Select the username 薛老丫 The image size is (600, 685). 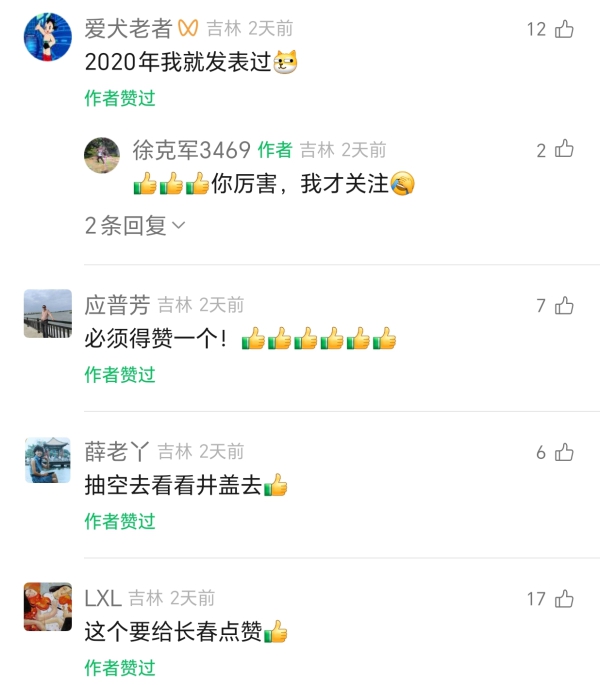(x=117, y=452)
